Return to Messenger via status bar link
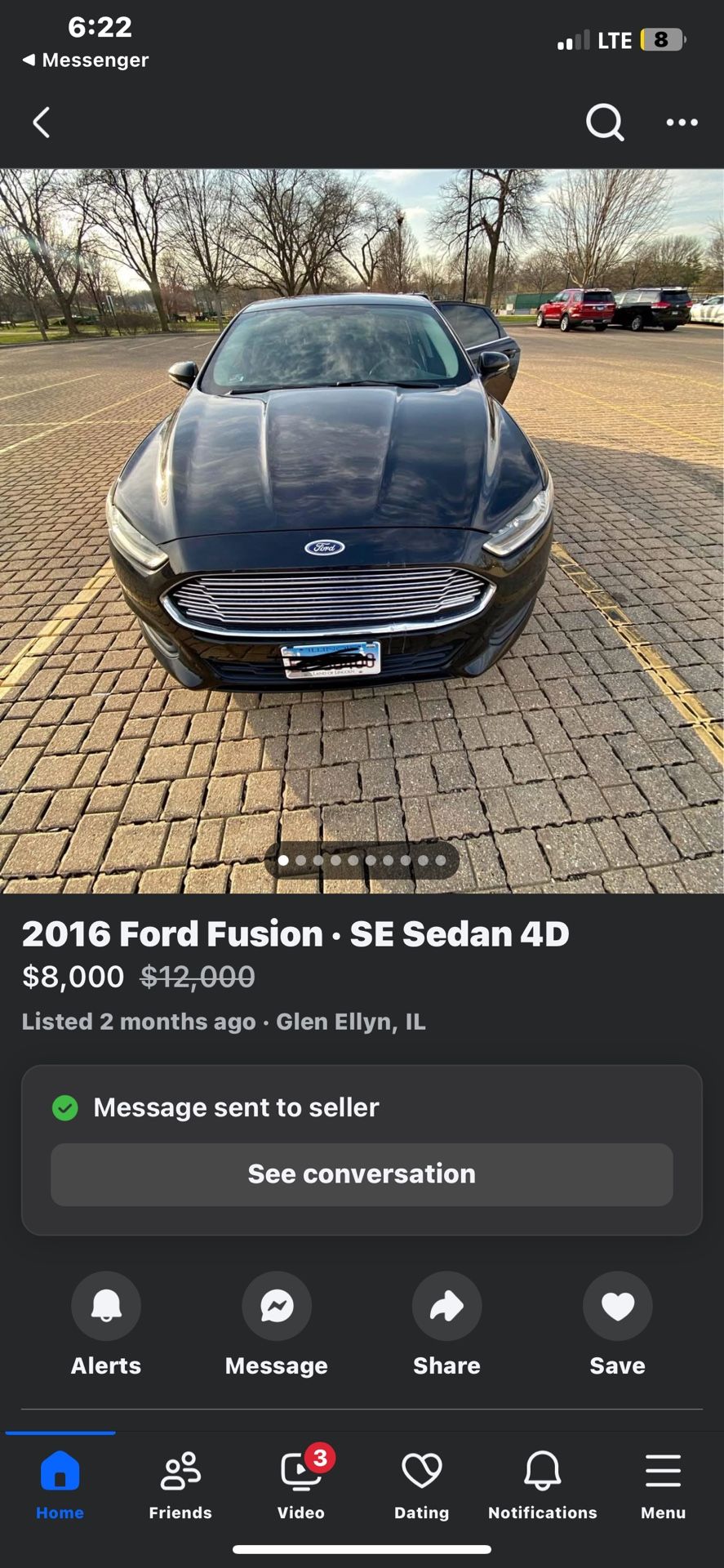The width and height of the screenshot is (724, 1568). pyautogui.click(x=86, y=60)
